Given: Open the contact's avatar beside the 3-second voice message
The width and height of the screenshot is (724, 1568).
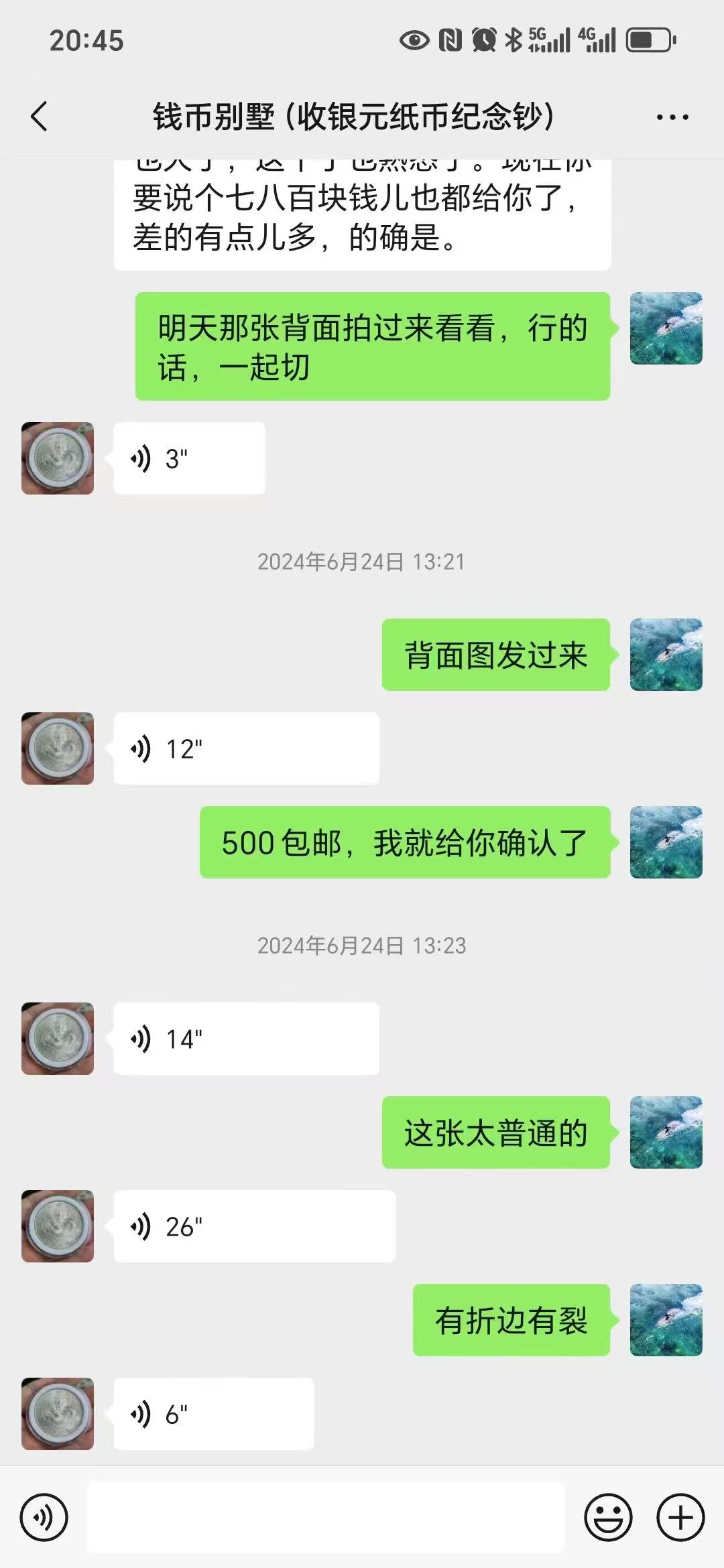Looking at the screenshot, I should click(58, 459).
